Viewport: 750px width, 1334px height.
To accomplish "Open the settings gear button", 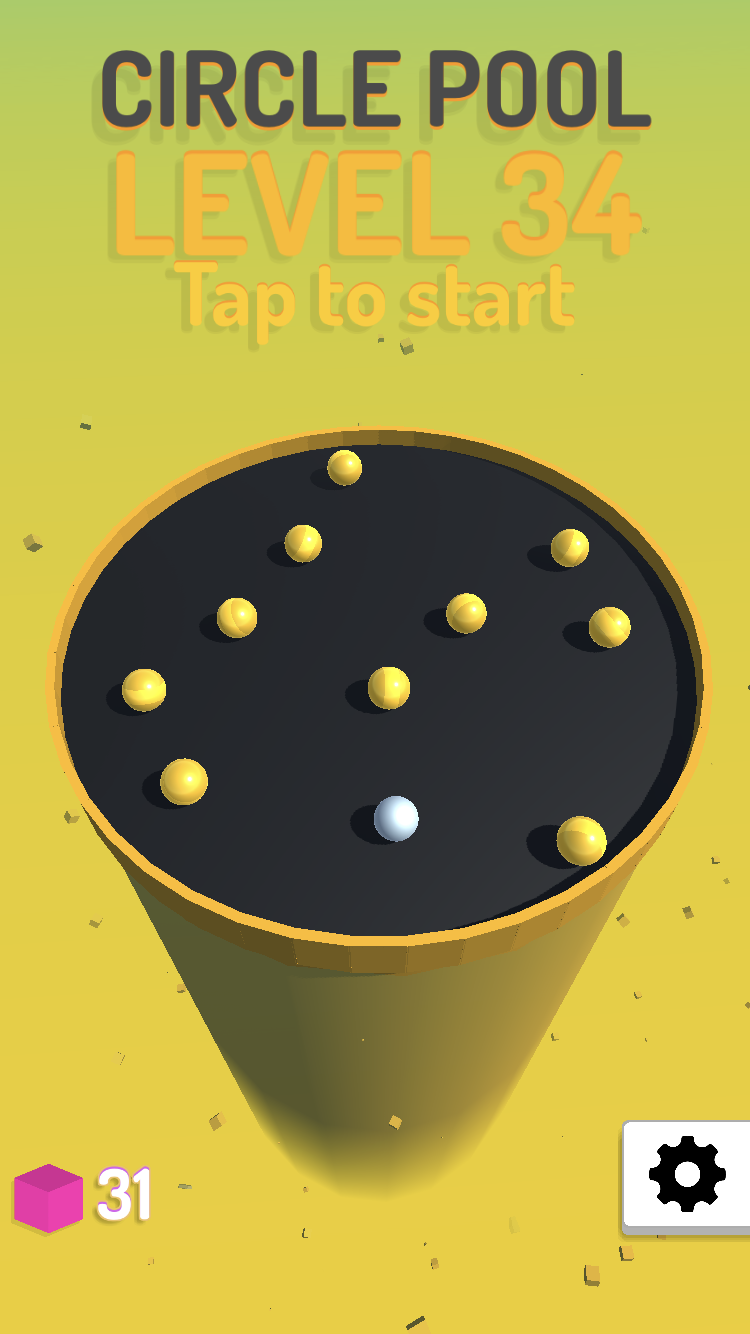I will [687, 1175].
